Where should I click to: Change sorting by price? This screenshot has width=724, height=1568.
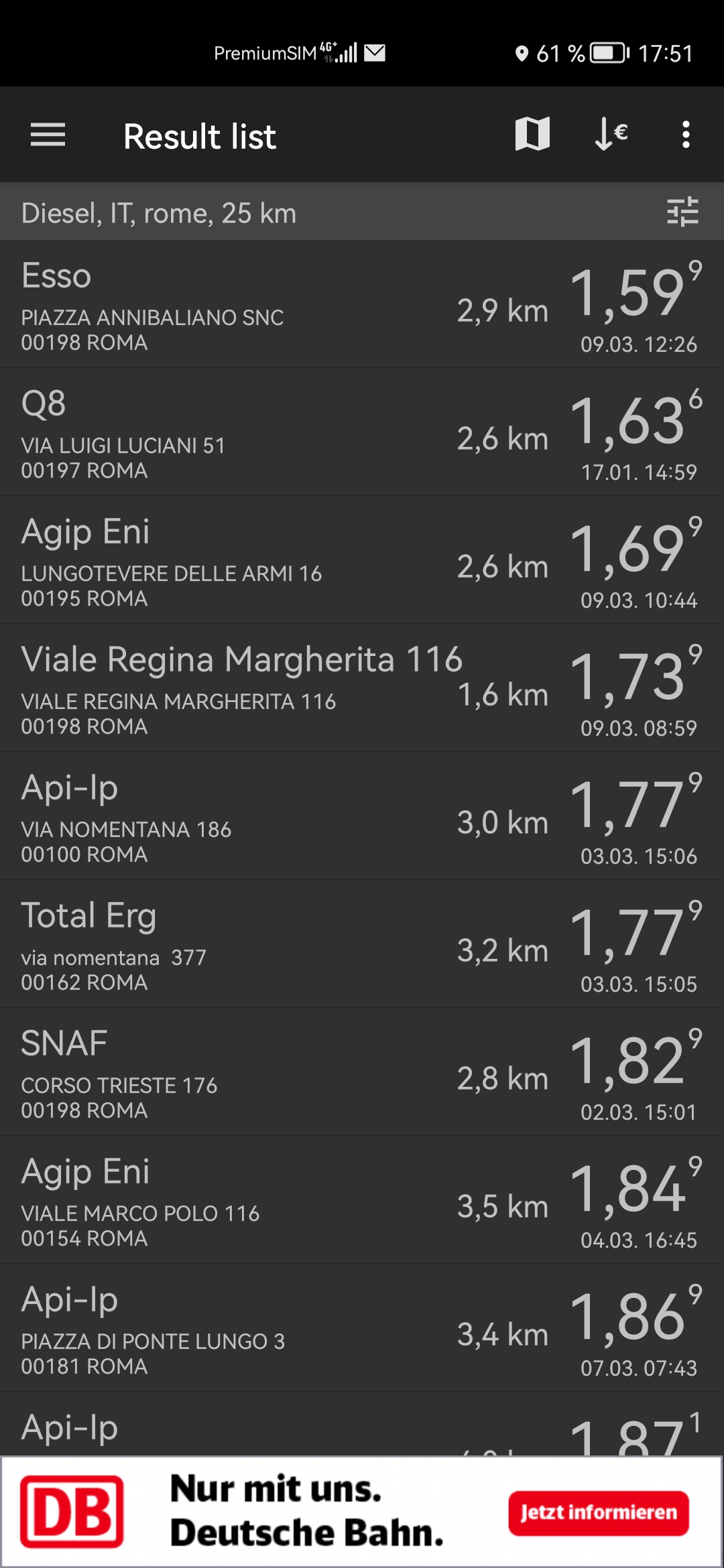(x=611, y=134)
